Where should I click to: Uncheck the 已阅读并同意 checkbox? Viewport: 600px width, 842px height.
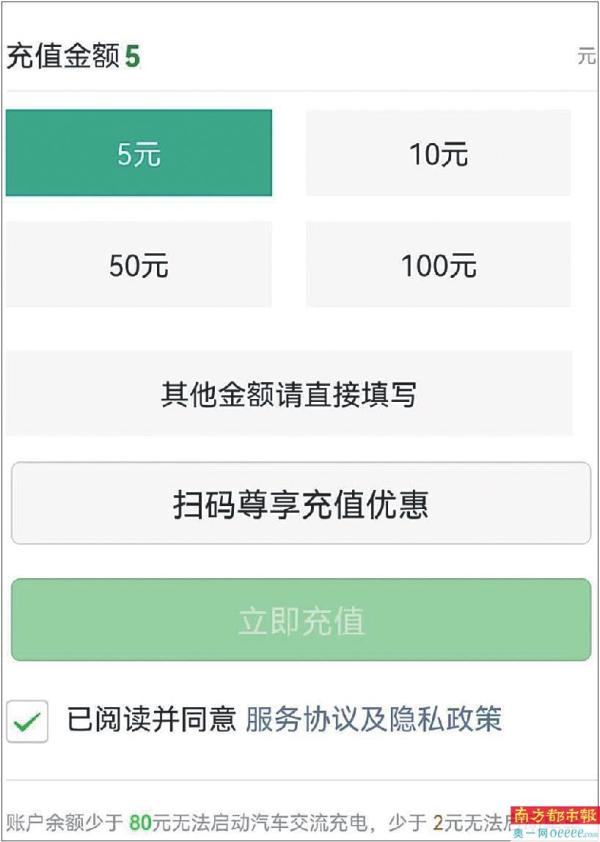pyautogui.click(x=27, y=721)
